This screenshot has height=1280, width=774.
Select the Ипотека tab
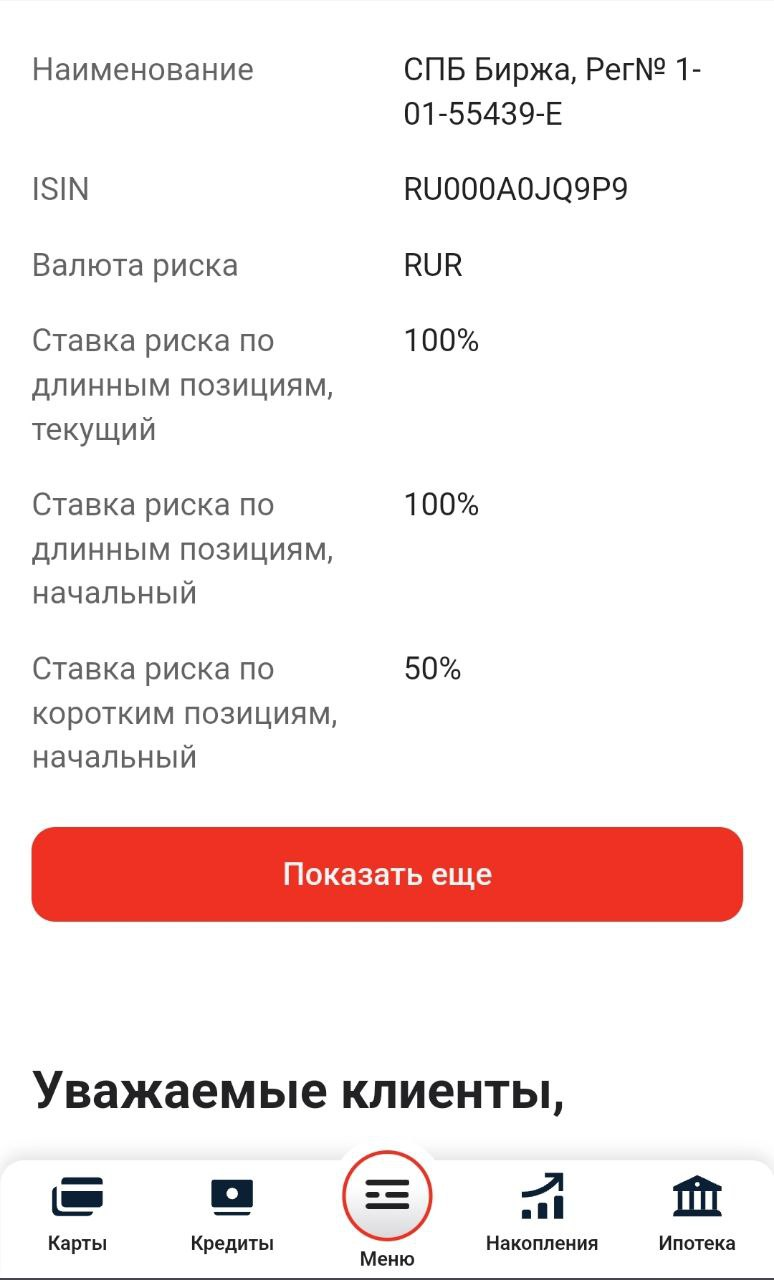[697, 1214]
